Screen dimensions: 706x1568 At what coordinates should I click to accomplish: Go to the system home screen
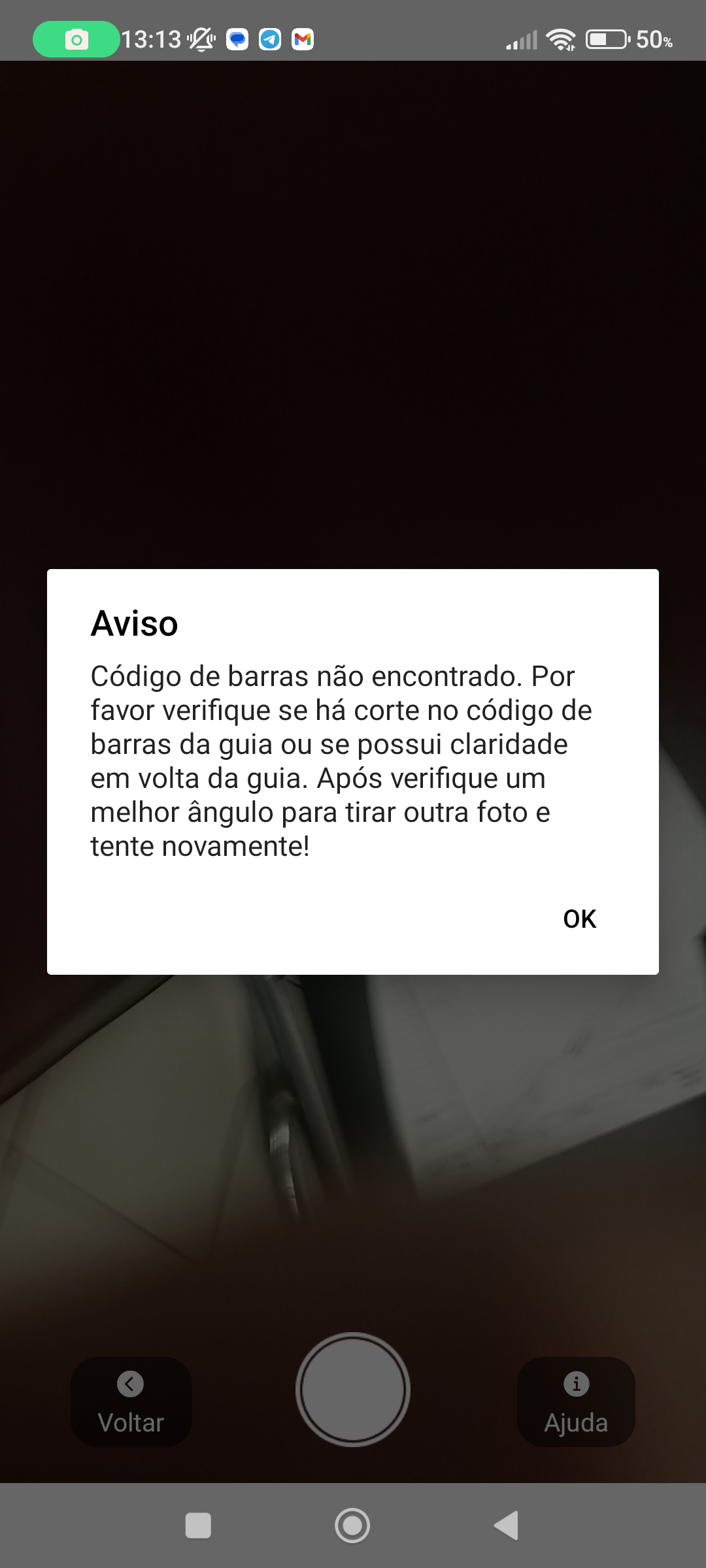coord(352,1526)
